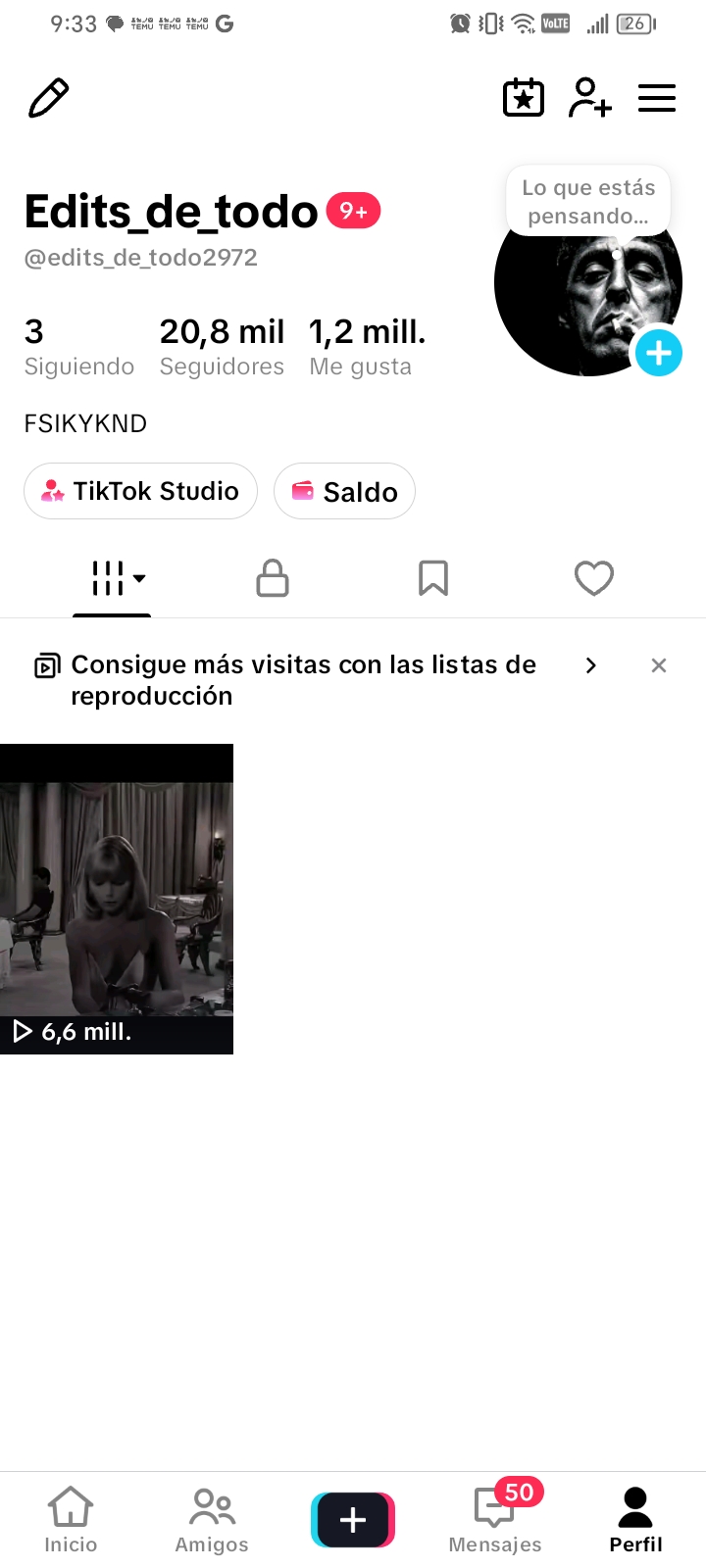The height and width of the screenshot is (1568, 706).
Task: Open the Mensajes tab
Action: 495,1520
